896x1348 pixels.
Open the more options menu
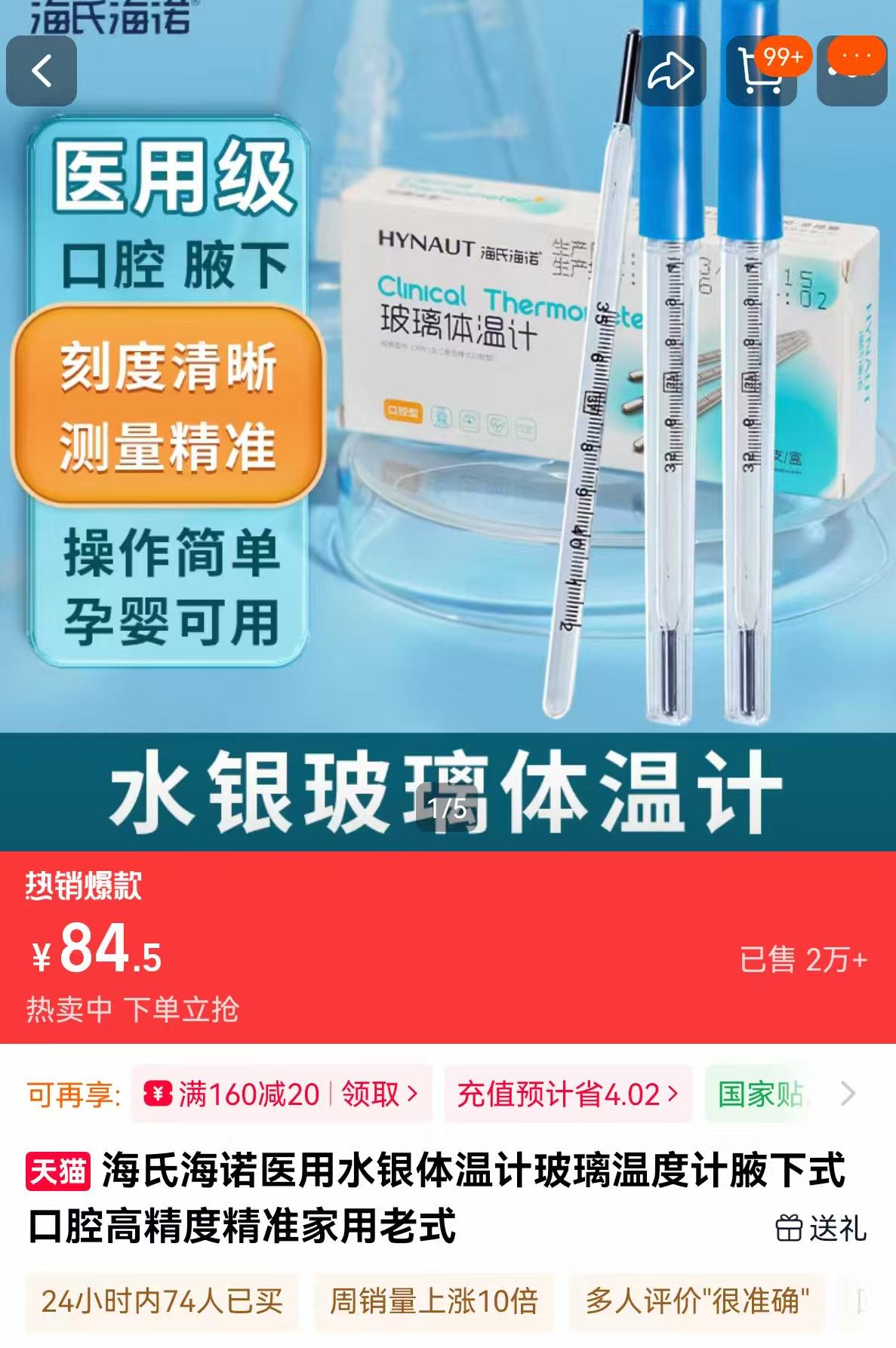(853, 71)
